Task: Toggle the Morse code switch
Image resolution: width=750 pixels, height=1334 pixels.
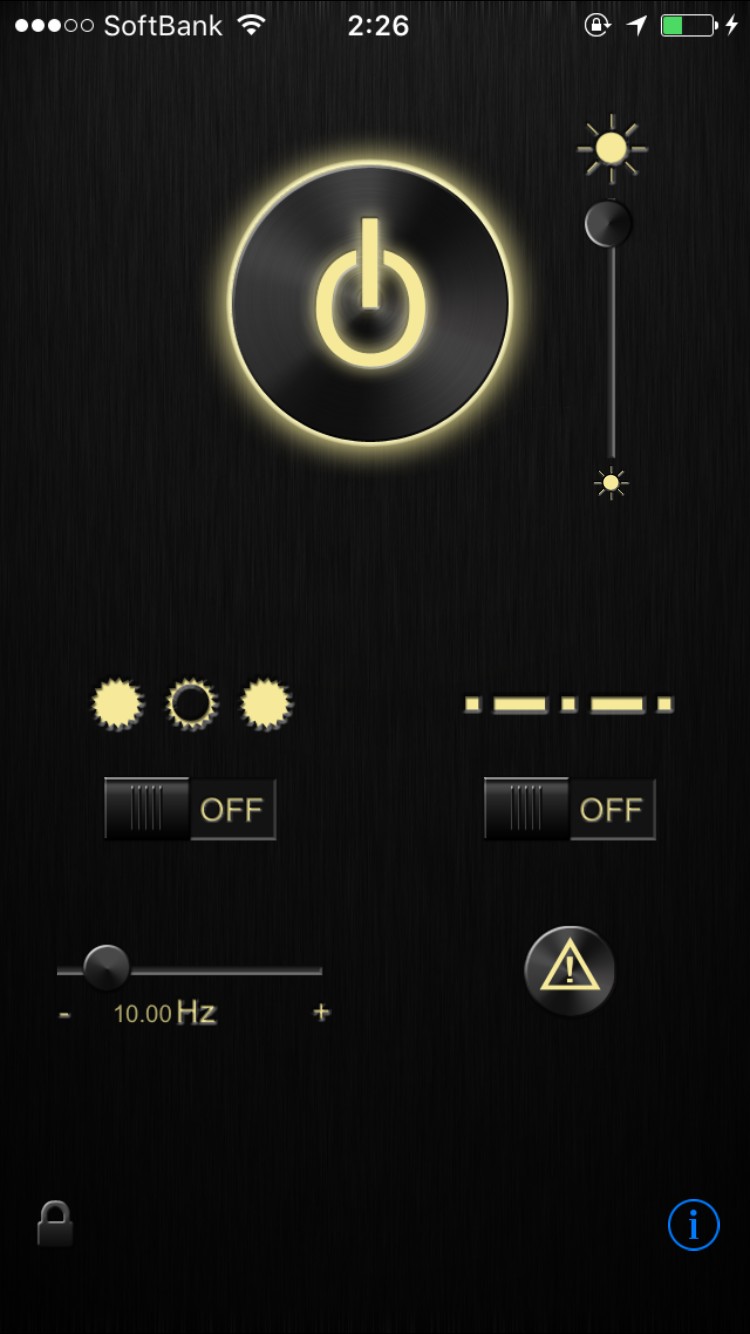Action: tap(570, 809)
